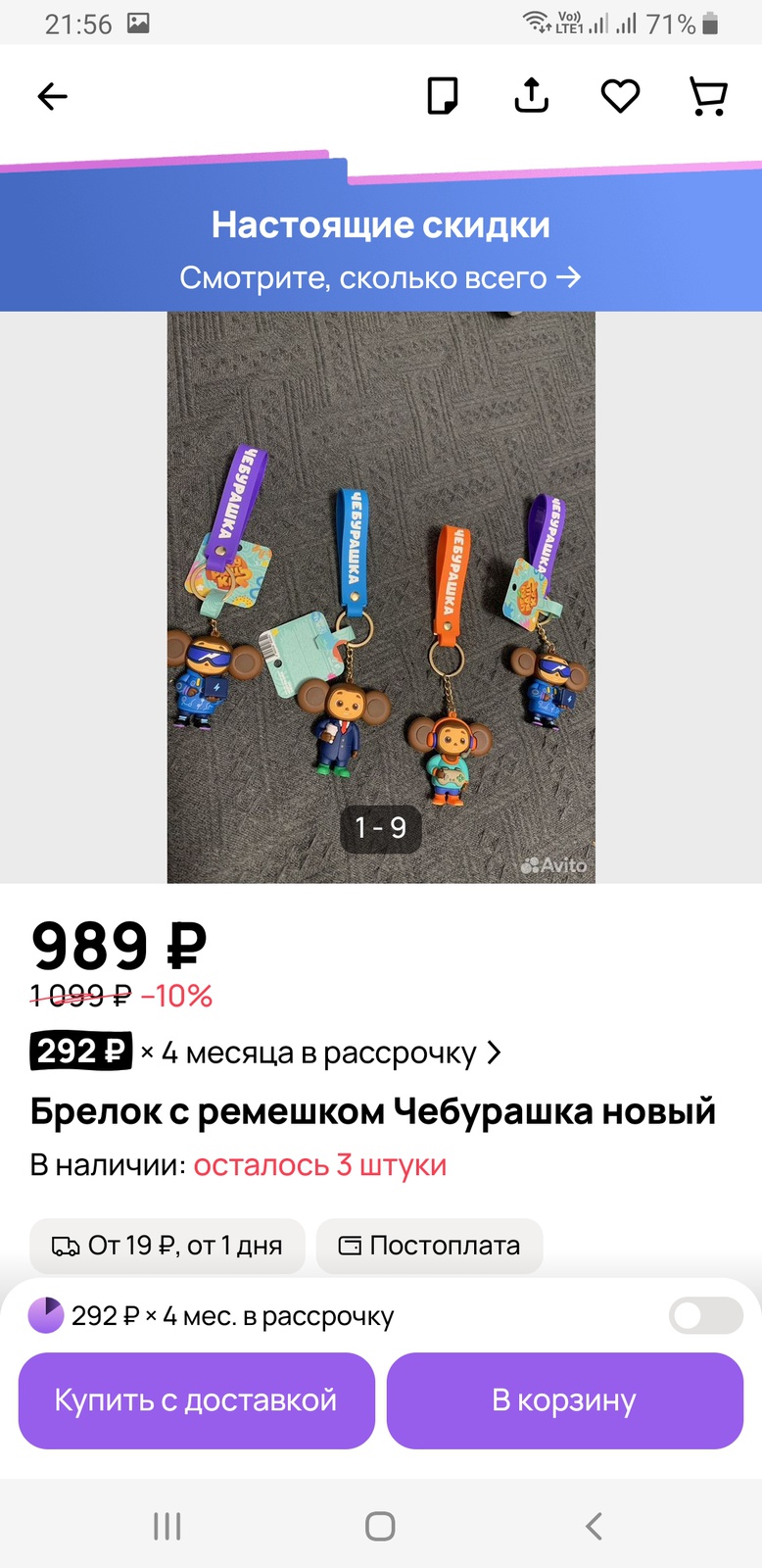Select the От 19 ₽ delivery chip
The width and height of the screenshot is (762, 1568).
click(167, 1246)
